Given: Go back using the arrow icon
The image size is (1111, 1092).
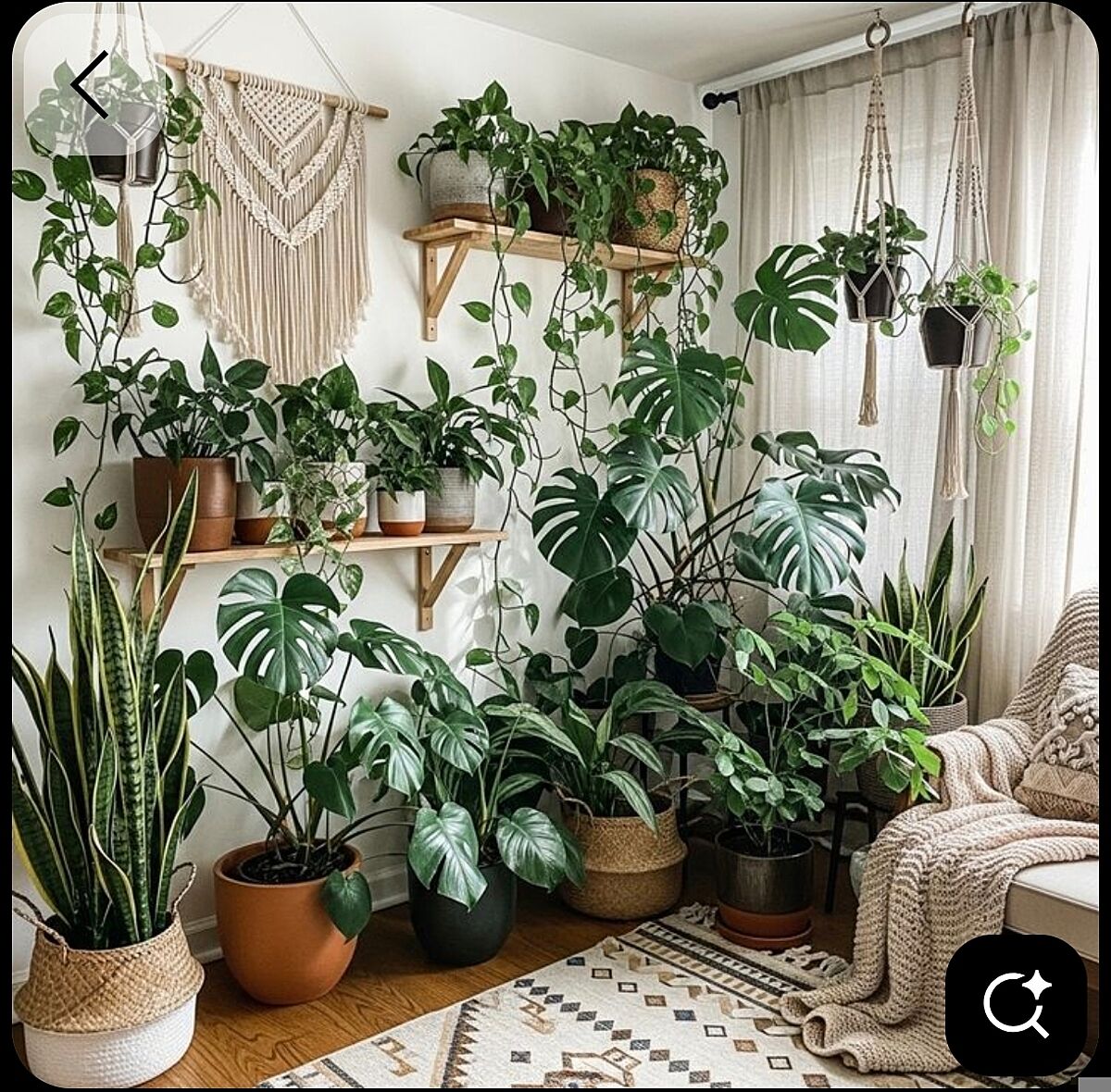Looking at the screenshot, I should click(90, 86).
